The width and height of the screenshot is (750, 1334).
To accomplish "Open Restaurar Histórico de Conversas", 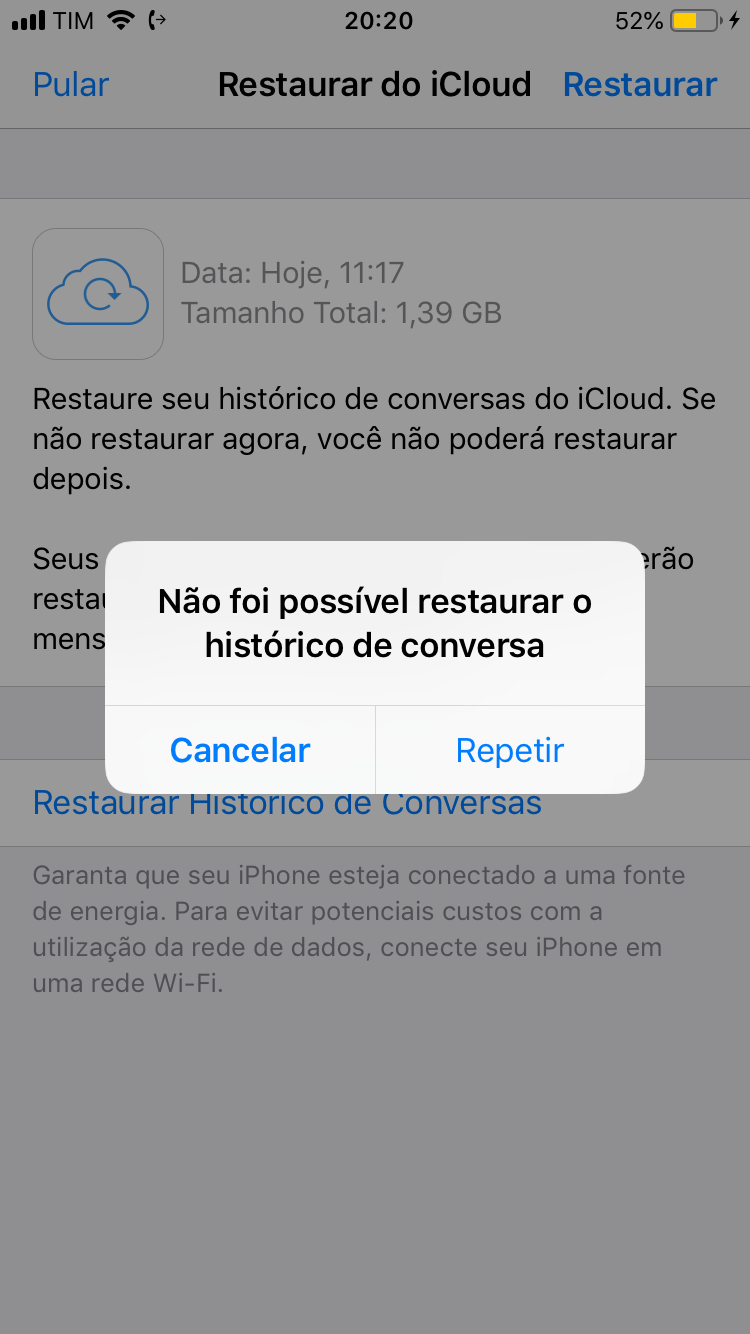I will [287, 802].
